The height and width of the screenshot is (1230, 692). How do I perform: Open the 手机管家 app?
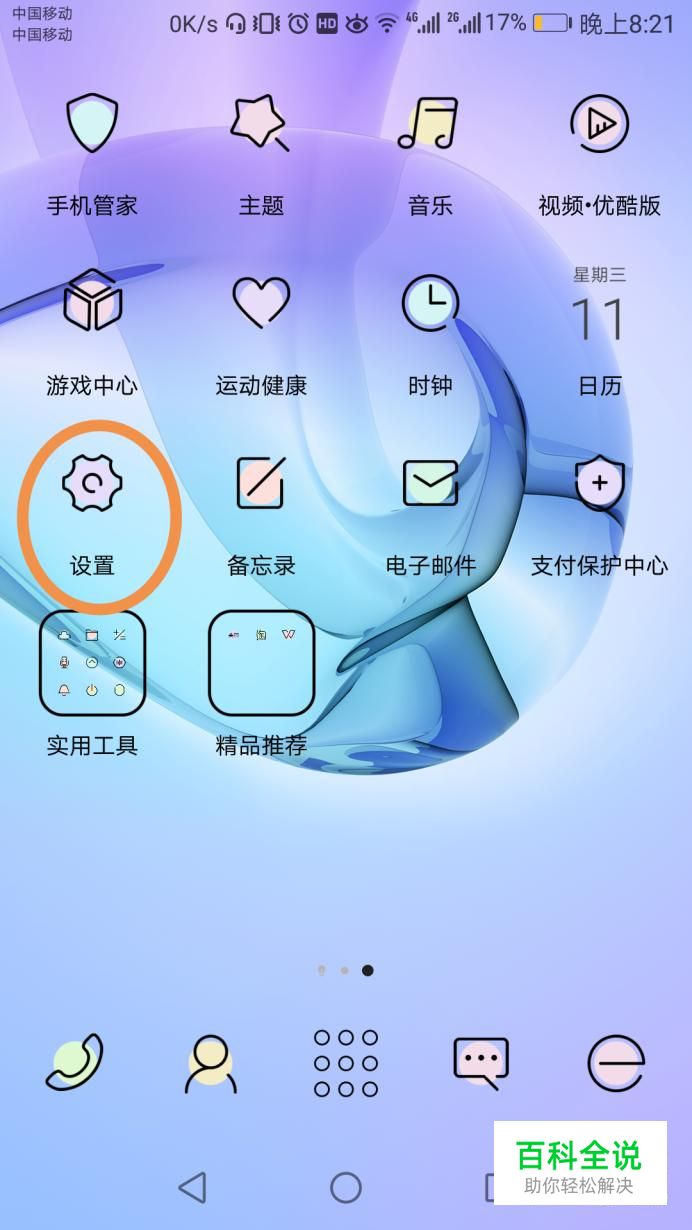[92, 125]
